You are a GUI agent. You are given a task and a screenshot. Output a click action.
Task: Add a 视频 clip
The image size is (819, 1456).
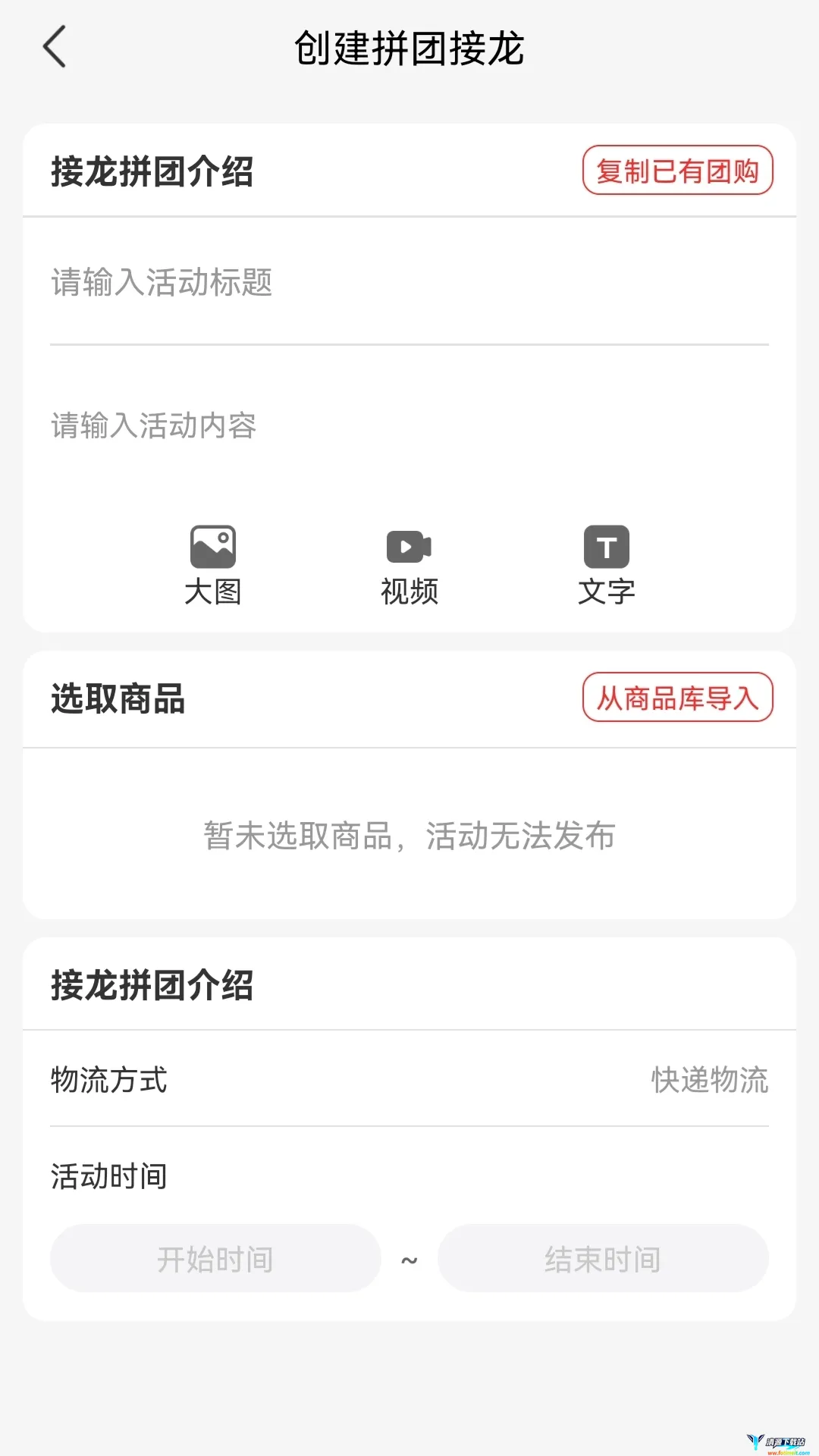[409, 565]
